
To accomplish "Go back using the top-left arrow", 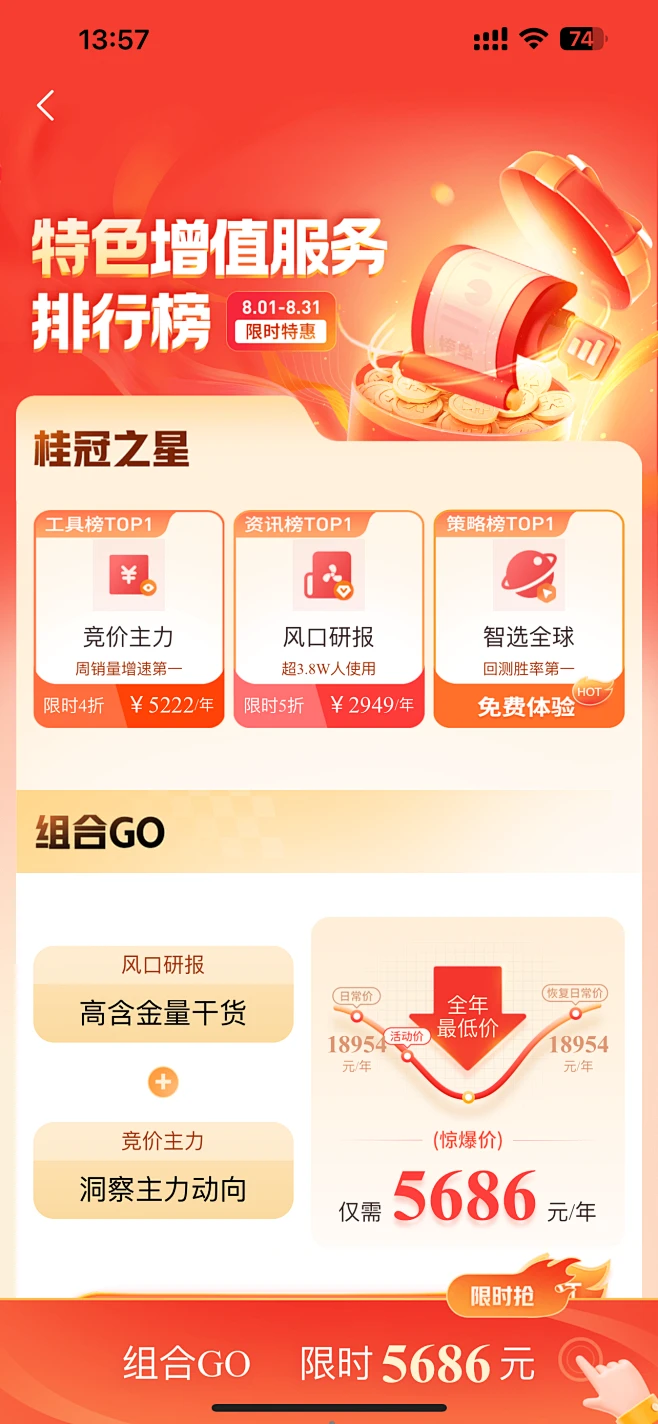I will 45,106.
